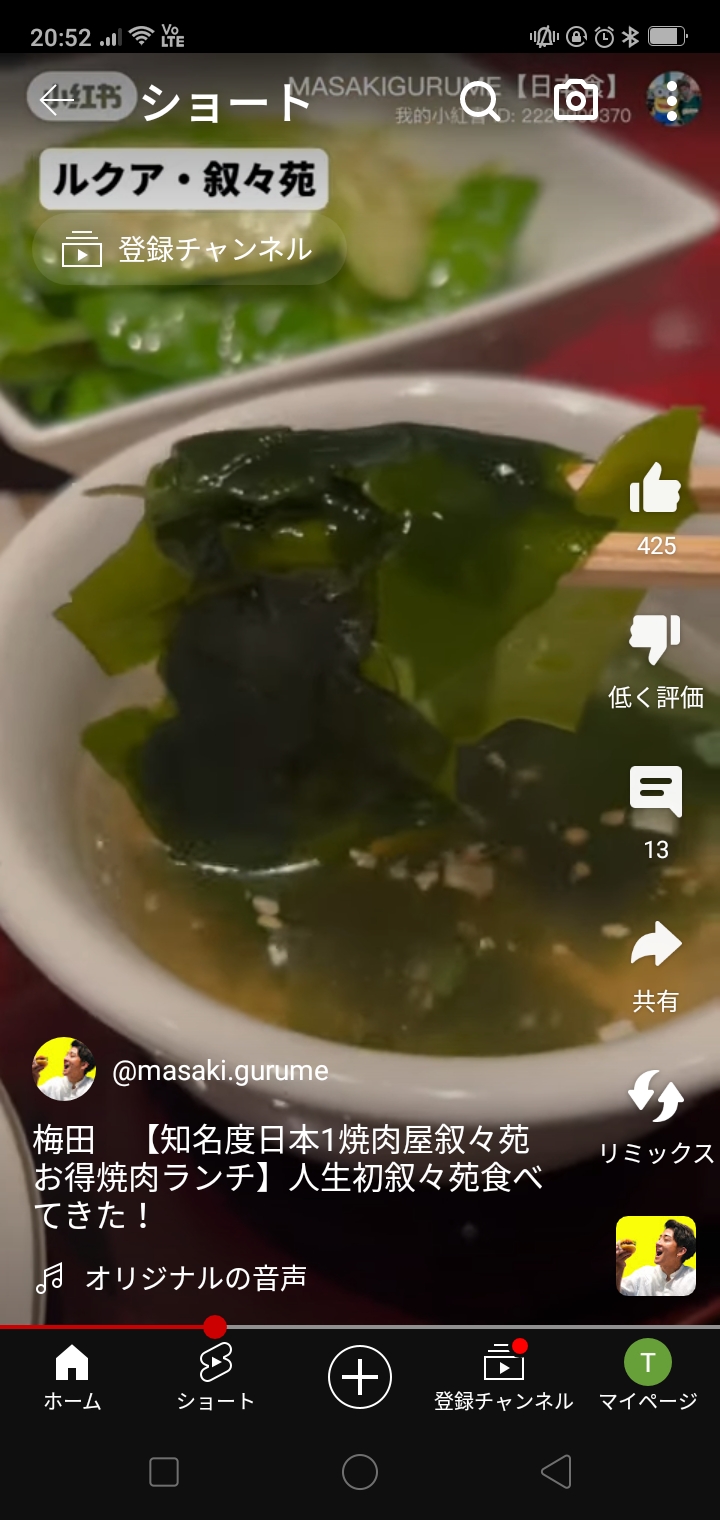Open the オリジナルの音声 audio track
This screenshot has width=720, height=1520.
point(196,1277)
